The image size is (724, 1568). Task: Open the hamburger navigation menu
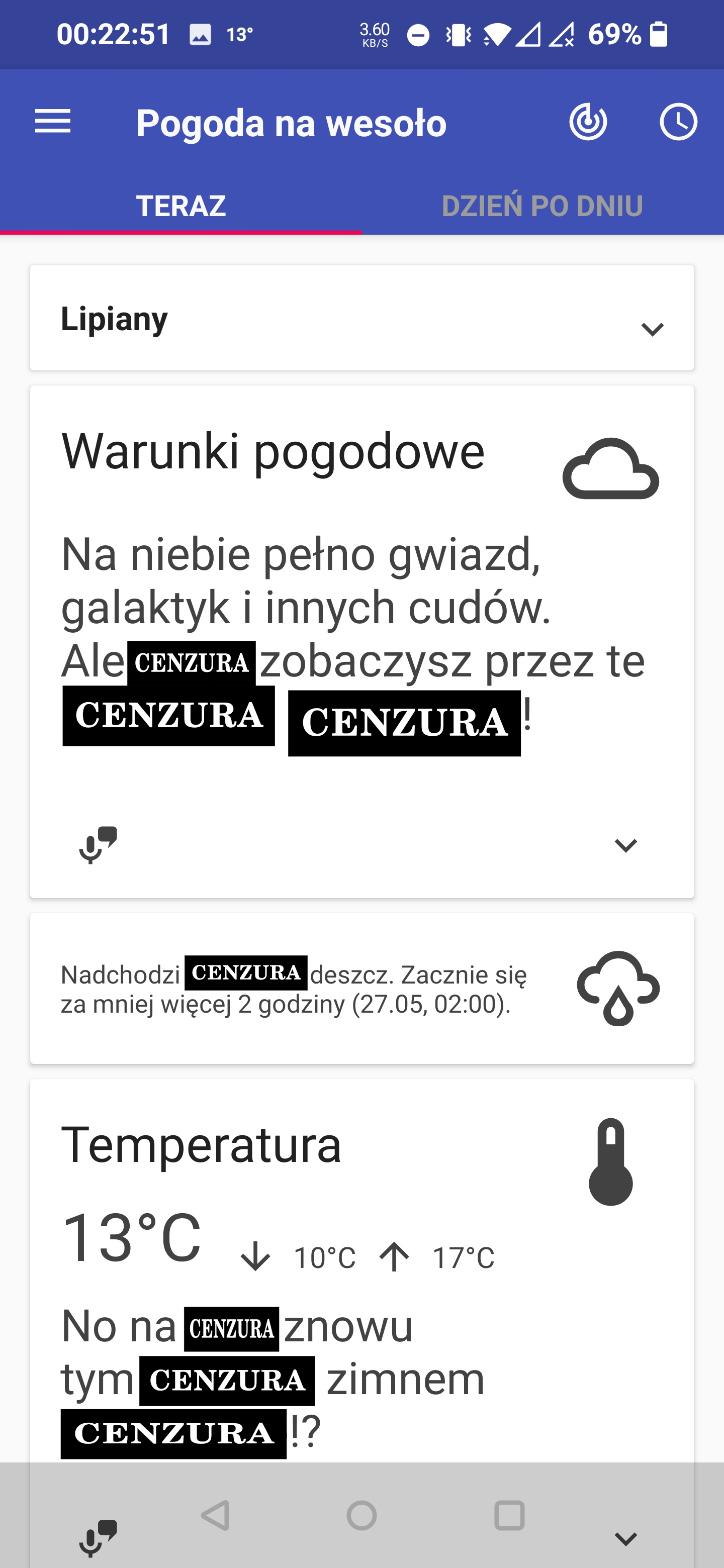coord(53,122)
